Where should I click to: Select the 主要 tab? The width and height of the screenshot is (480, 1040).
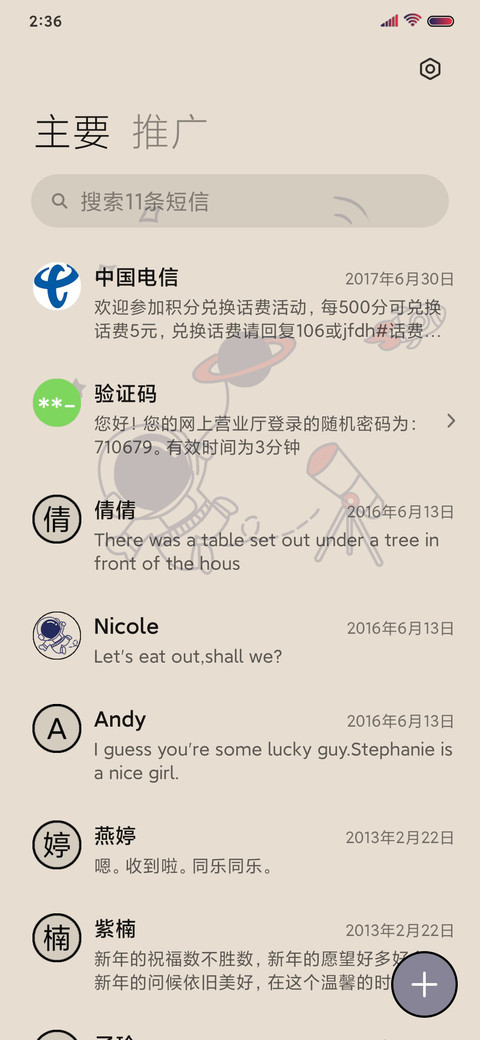click(x=72, y=132)
